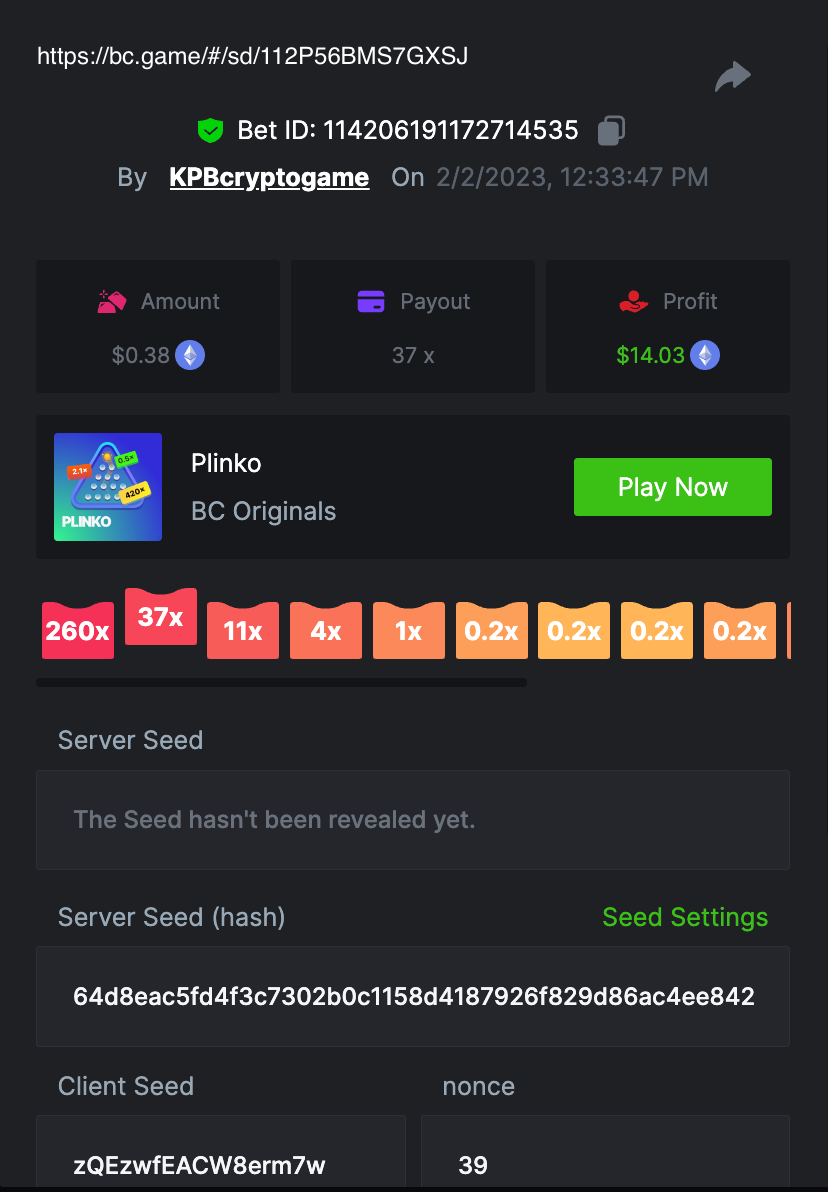Share this bet via the arrow icon

click(732, 77)
